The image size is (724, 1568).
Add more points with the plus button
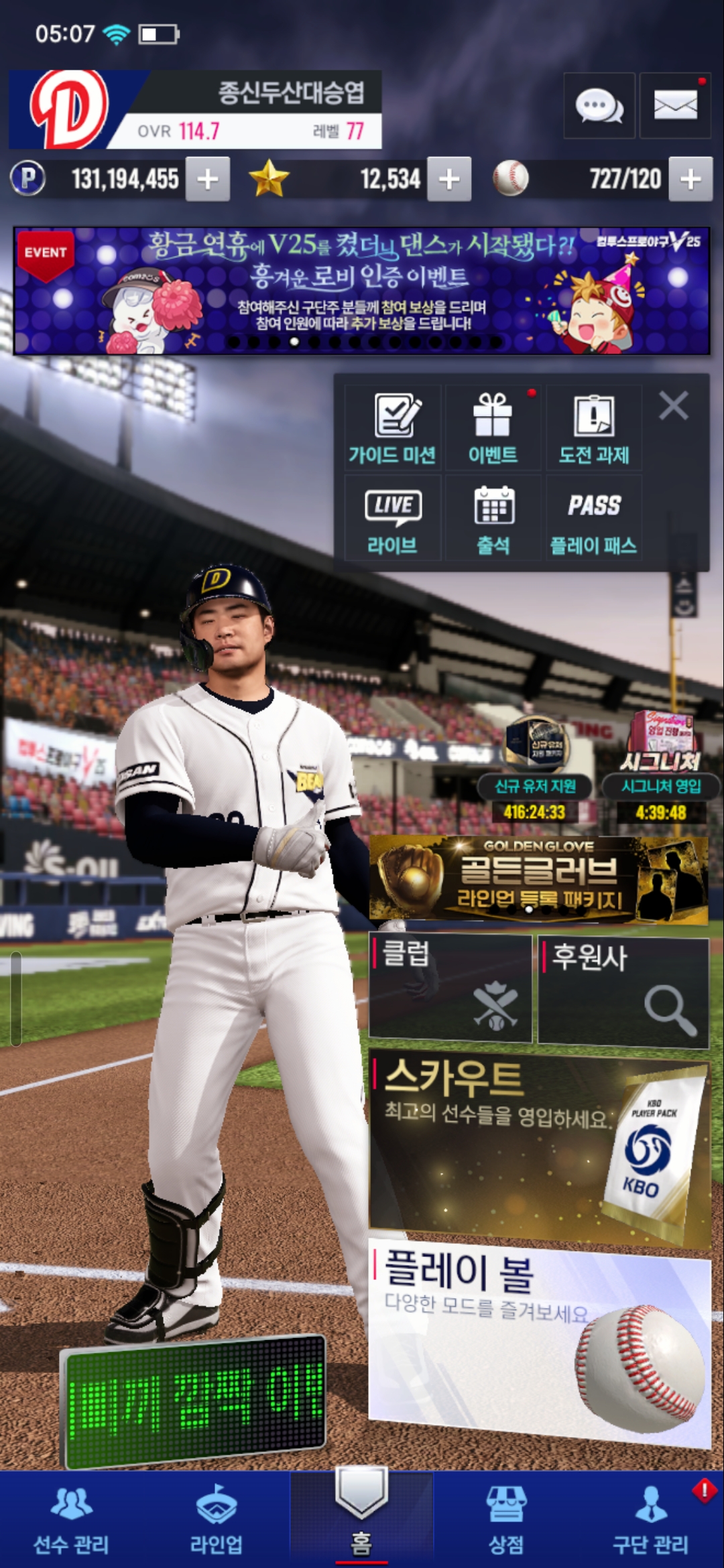coord(208,179)
